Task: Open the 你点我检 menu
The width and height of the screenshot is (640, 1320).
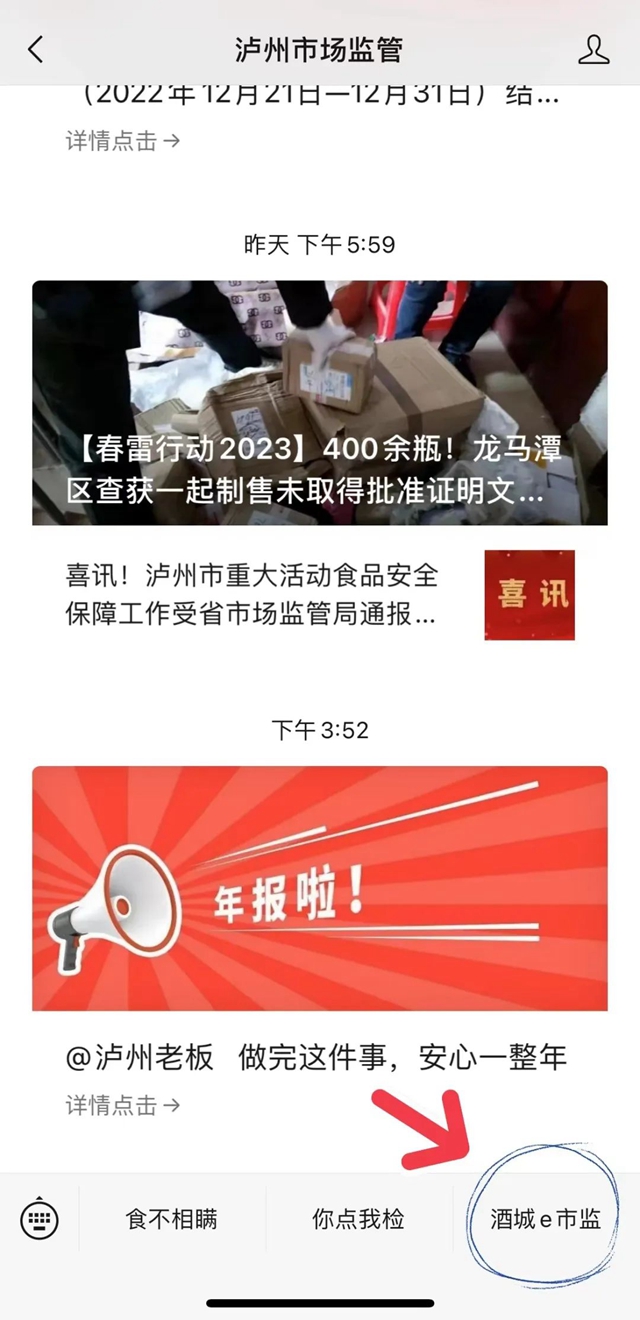Action: tap(358, 1219)
